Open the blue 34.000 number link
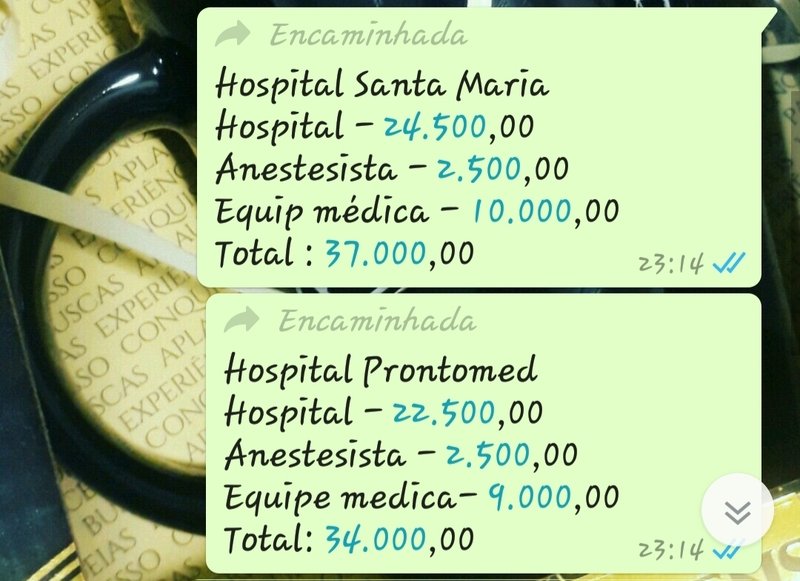Viewport: 800px width, 581px height. (x=376, y=539)
